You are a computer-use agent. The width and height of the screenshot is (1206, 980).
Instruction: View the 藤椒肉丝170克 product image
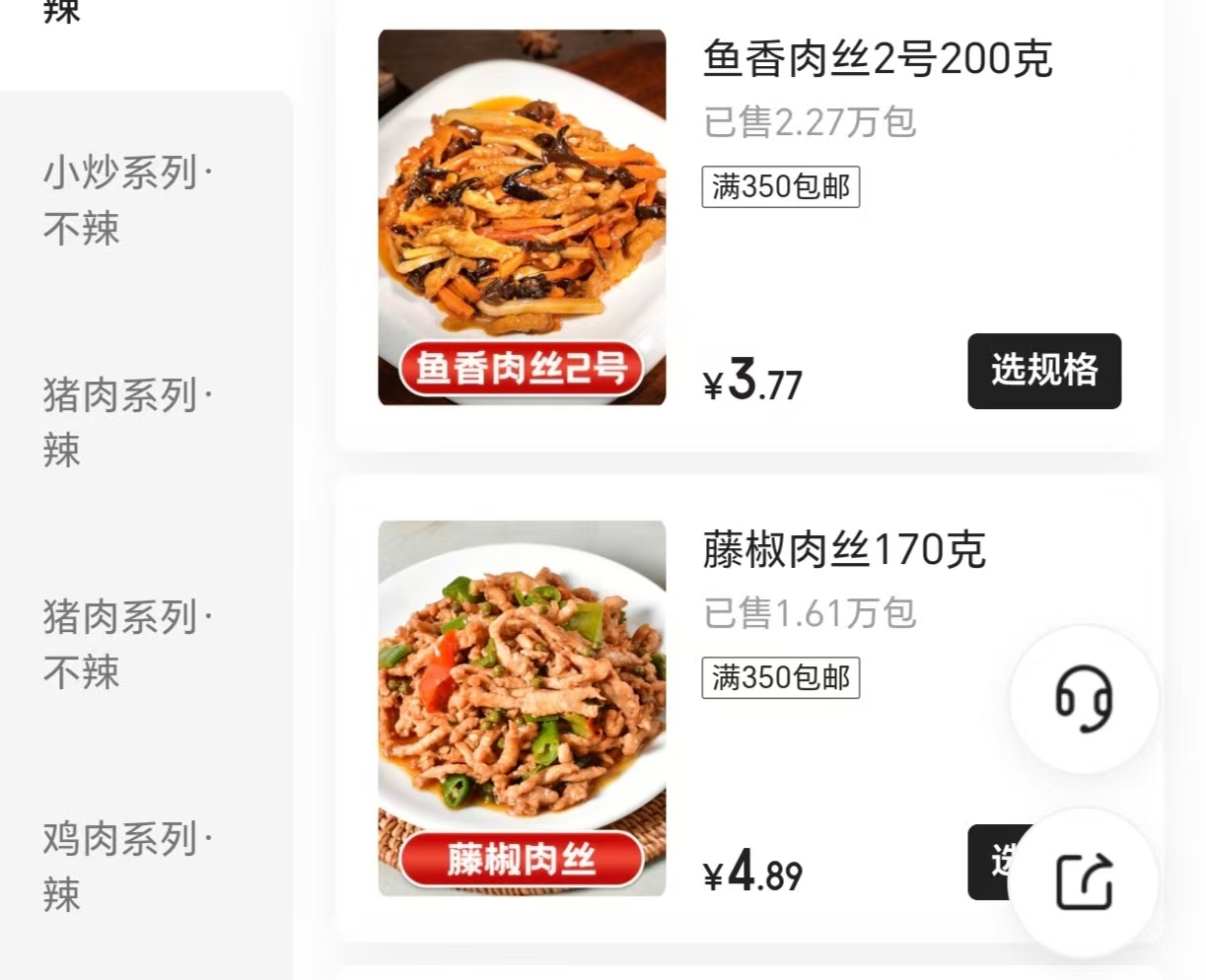[x=522, y=708]
